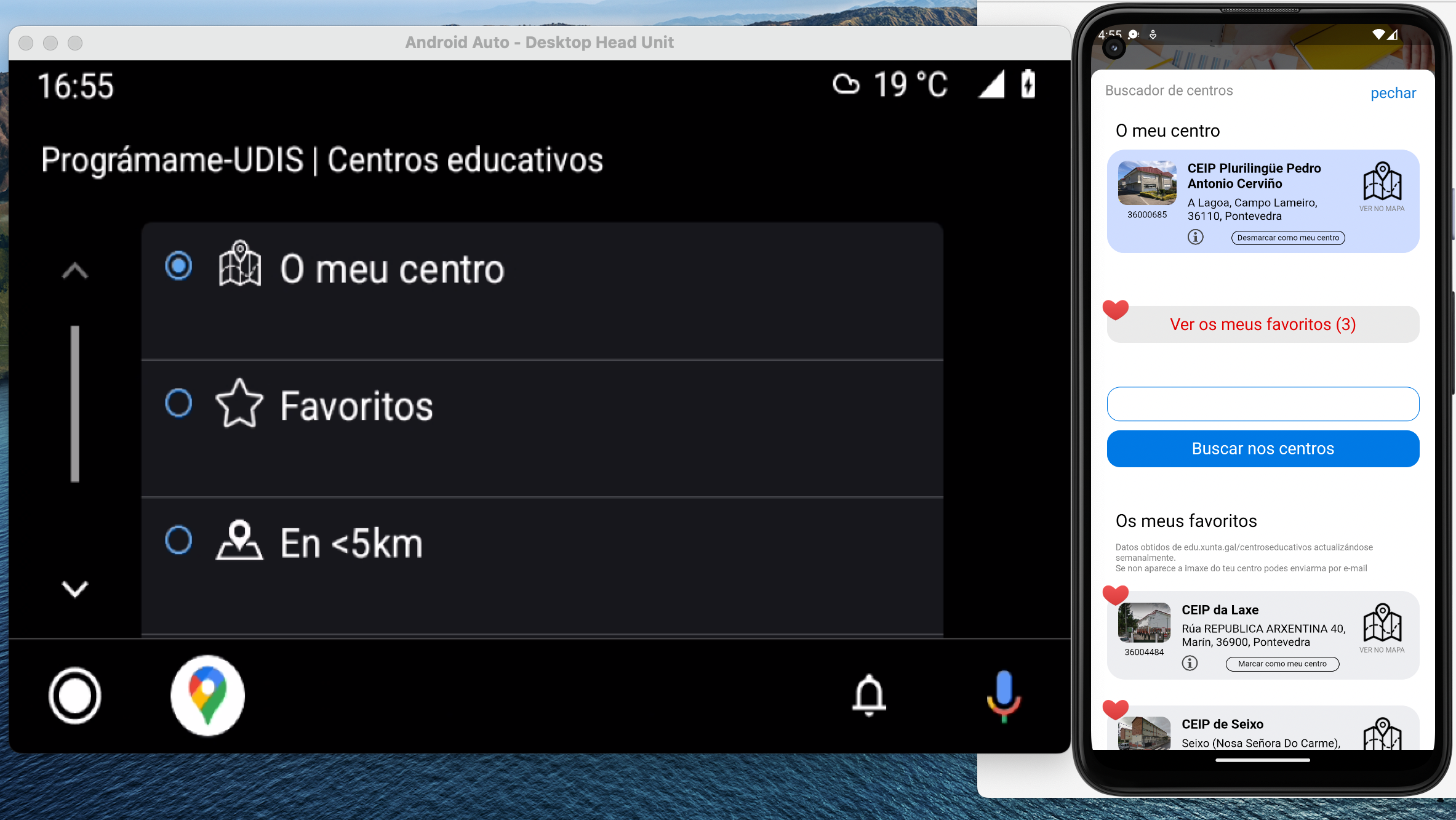This screenshot has height=820, width=1456.
Task: View CEIP Plurilingüe Pedro Antonio Cerviño on map
Action: (x=1382, y=187)
